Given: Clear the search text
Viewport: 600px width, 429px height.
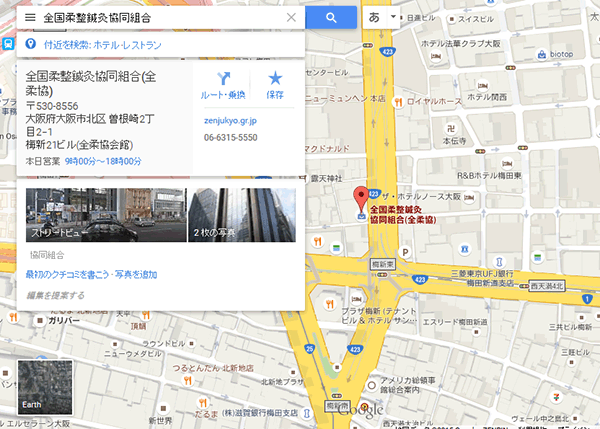Looking at the screenshot, I should 291,17.
